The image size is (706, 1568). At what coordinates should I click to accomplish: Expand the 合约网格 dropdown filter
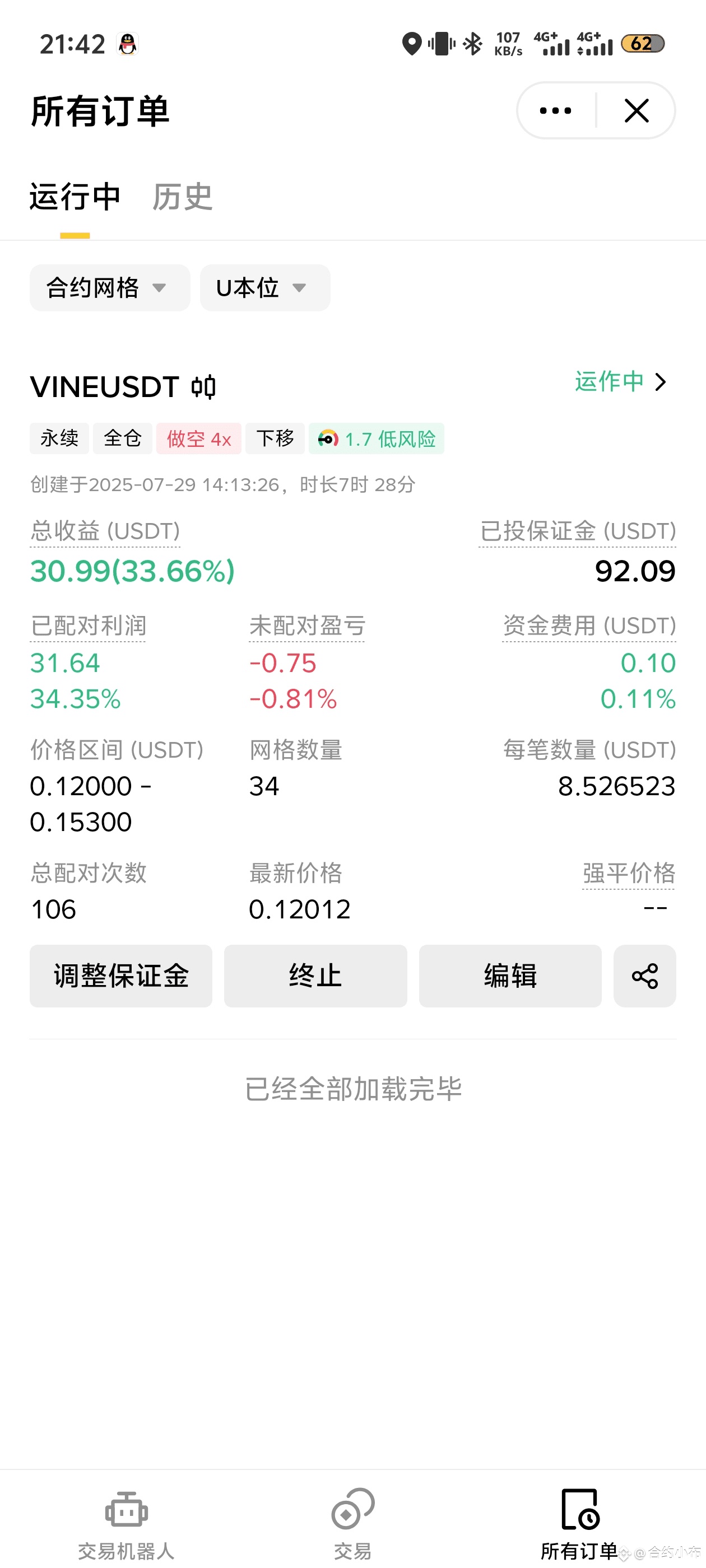[x=110, y=288]
